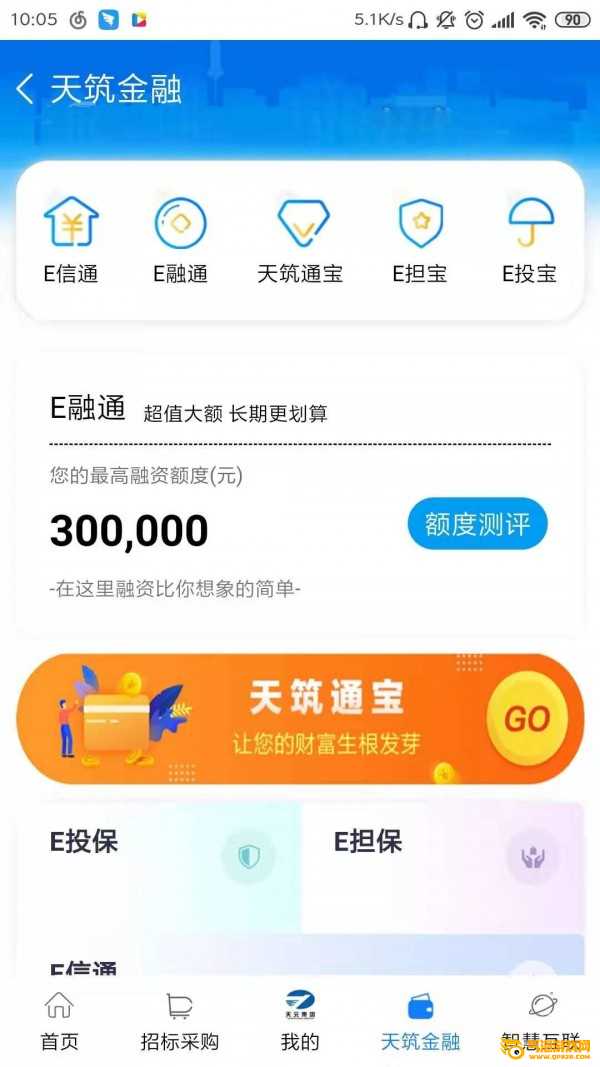Open E信通 shortcut

coord(71,241)
